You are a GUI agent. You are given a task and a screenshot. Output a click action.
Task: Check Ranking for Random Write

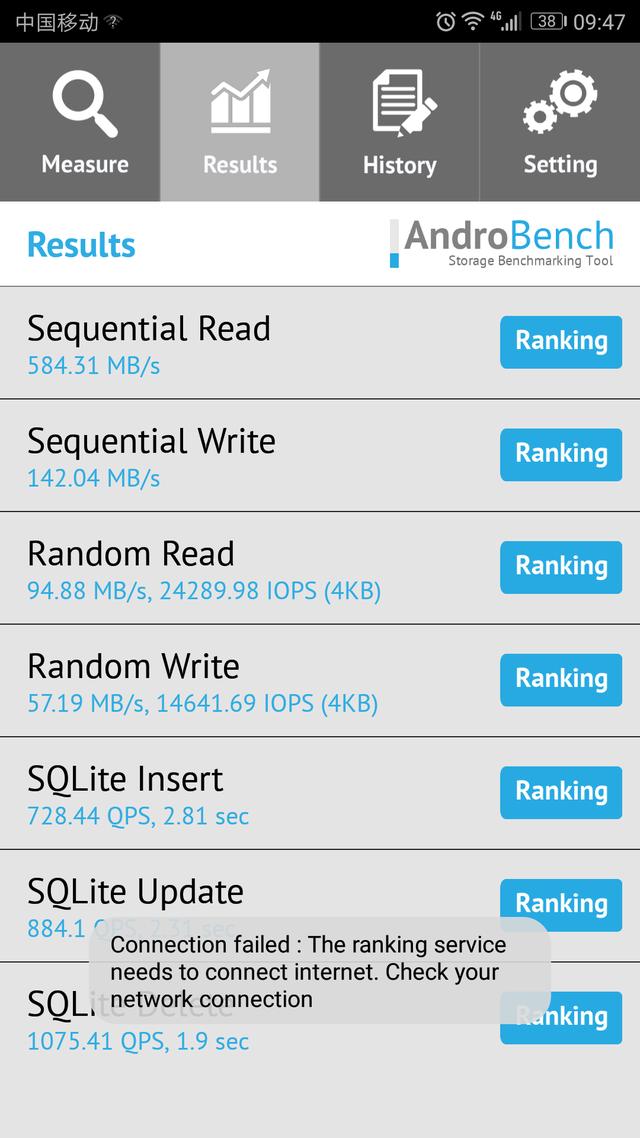[x=561, y=679]
